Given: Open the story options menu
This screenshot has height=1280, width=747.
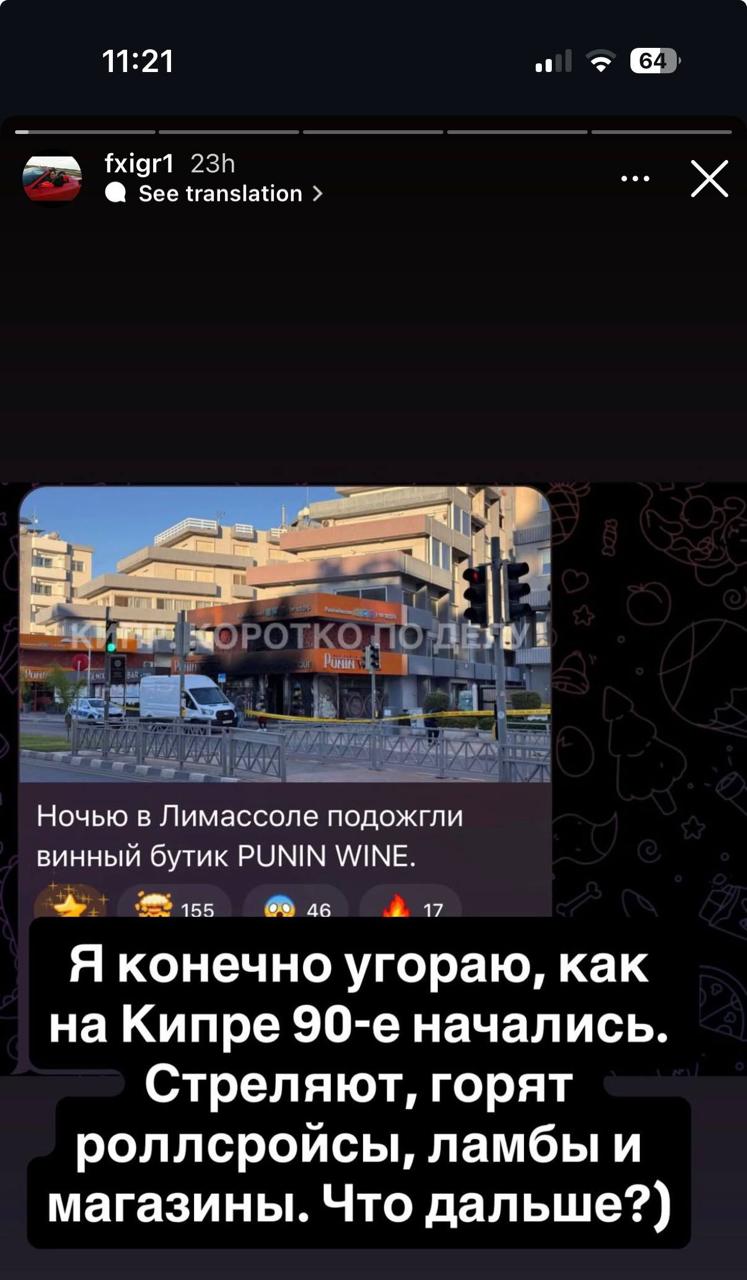Looking at the screenshot, I should coord(636,180).
